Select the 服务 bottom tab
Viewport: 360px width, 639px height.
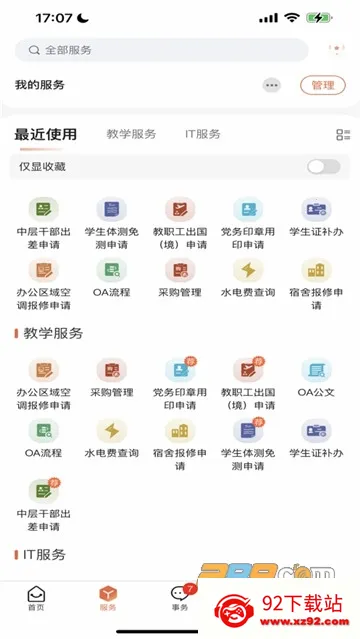coord(108,598)
